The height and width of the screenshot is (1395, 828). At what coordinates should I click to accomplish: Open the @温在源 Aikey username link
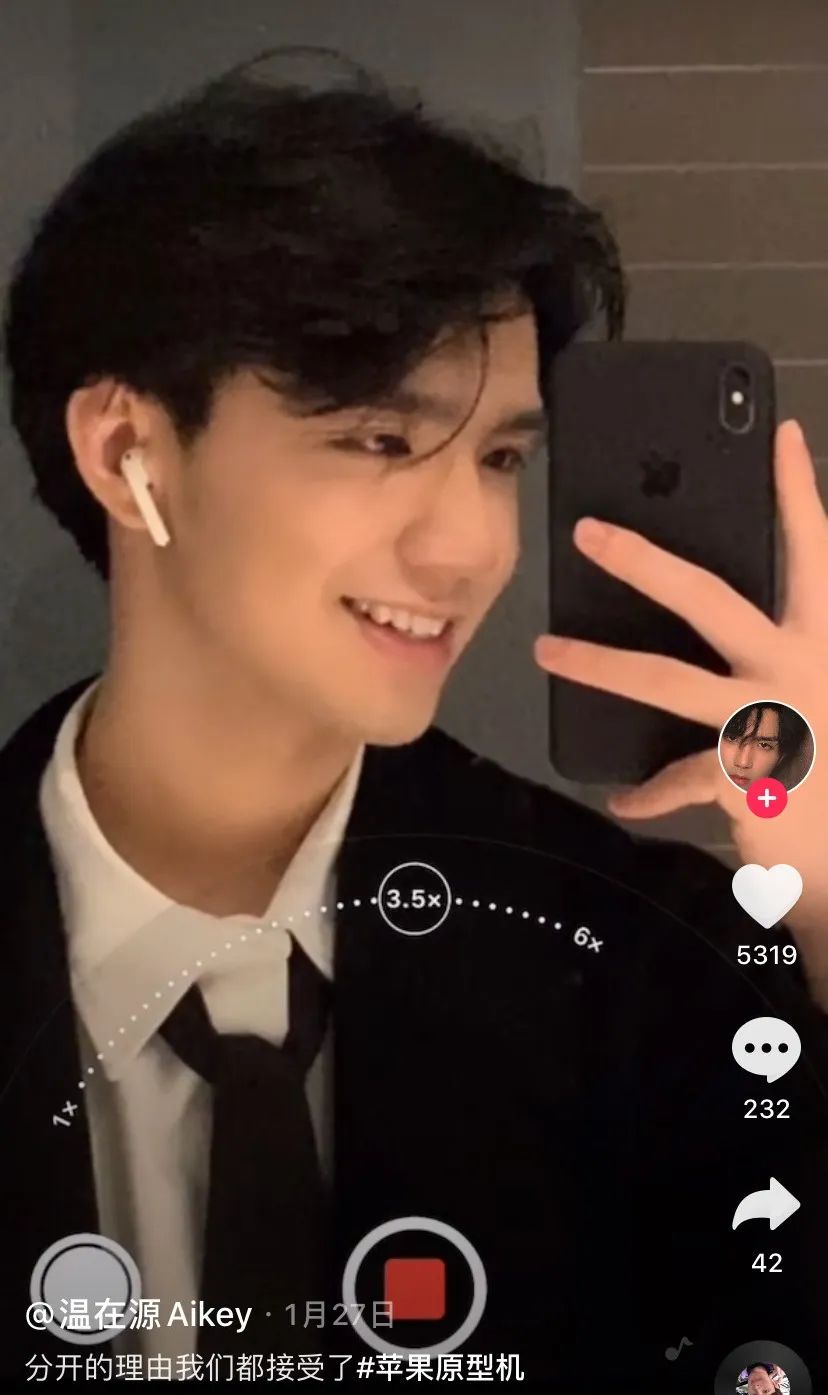pyautogui.click(x=138, y=1315)
